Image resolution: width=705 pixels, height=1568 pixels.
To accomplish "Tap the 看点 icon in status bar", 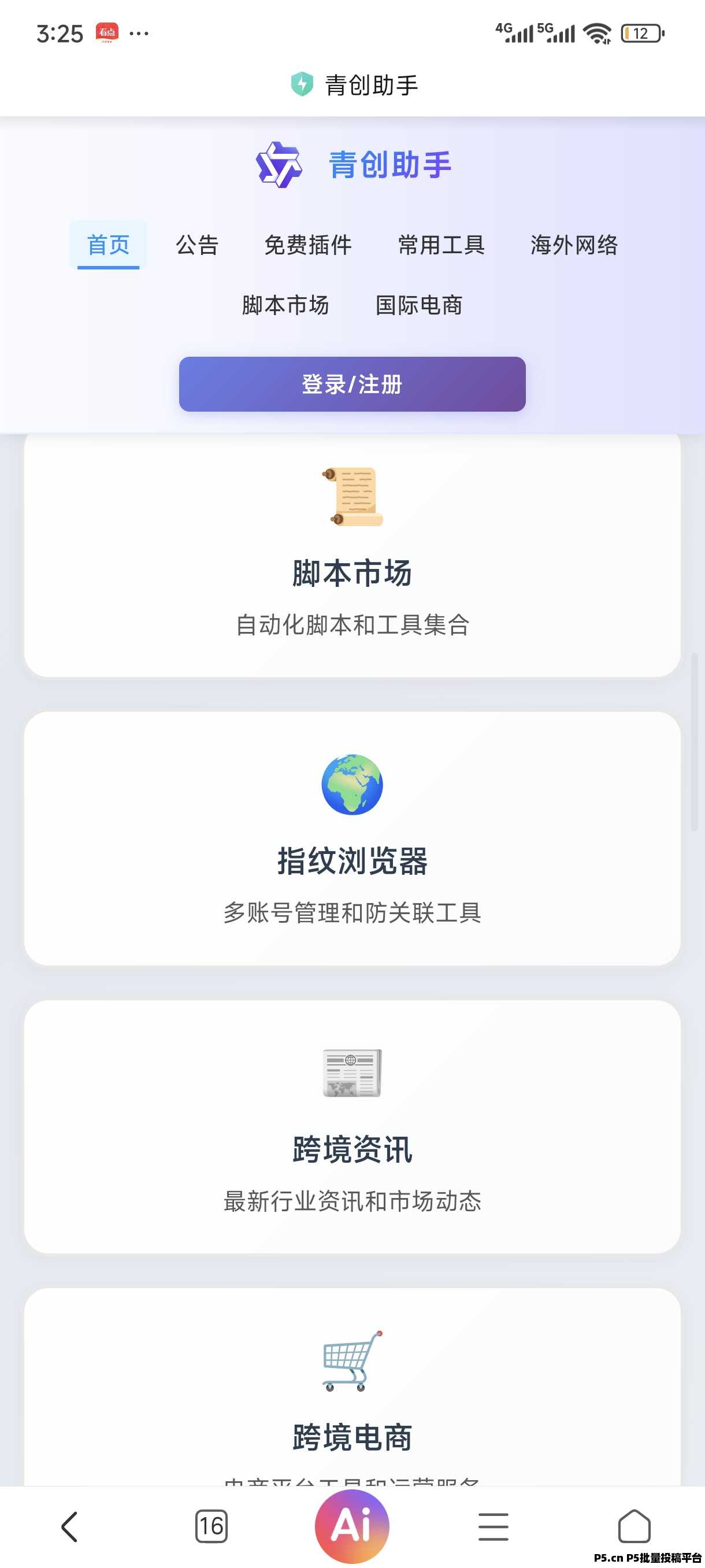I will [x=107, y=32].
